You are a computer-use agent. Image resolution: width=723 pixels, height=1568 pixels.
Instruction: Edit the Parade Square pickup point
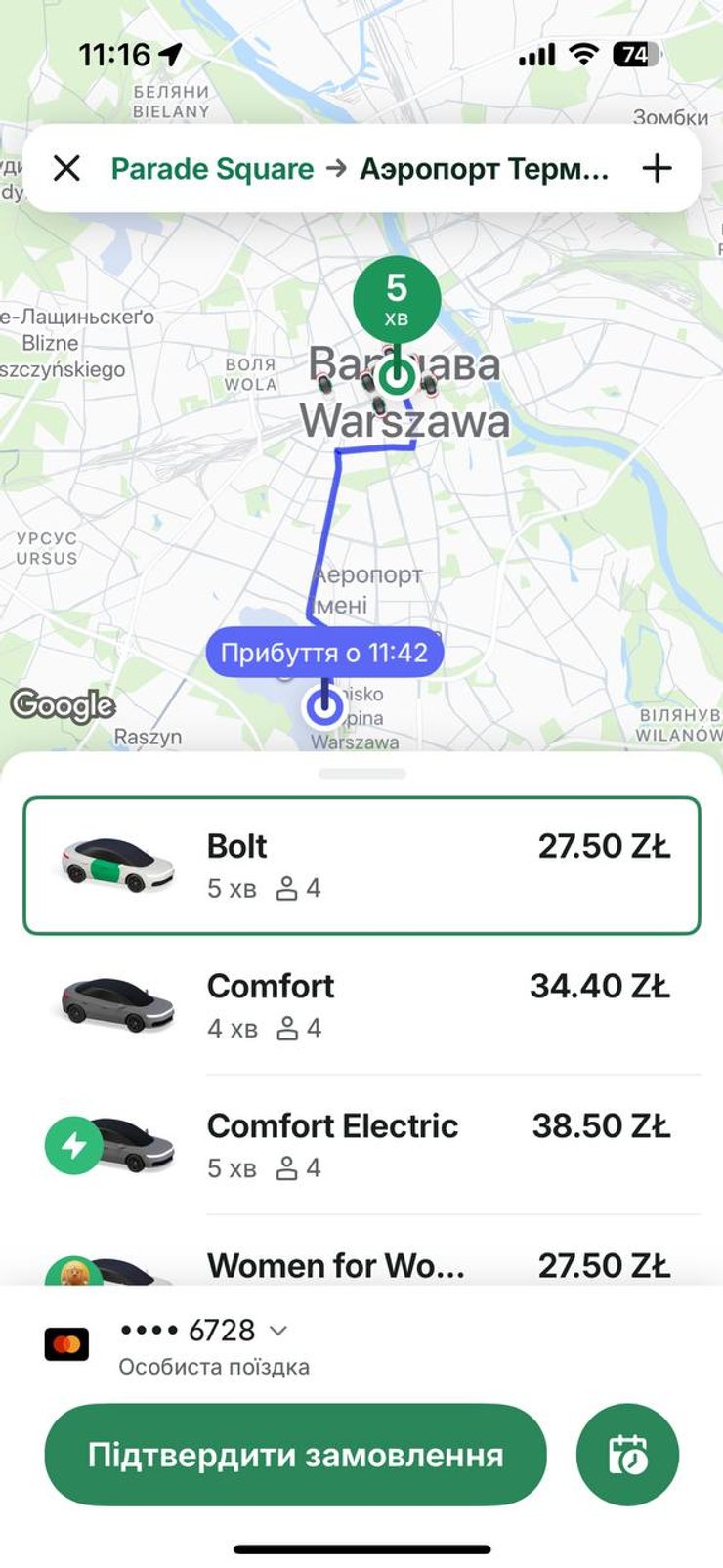pyautogui.click(x=212, y=169)
